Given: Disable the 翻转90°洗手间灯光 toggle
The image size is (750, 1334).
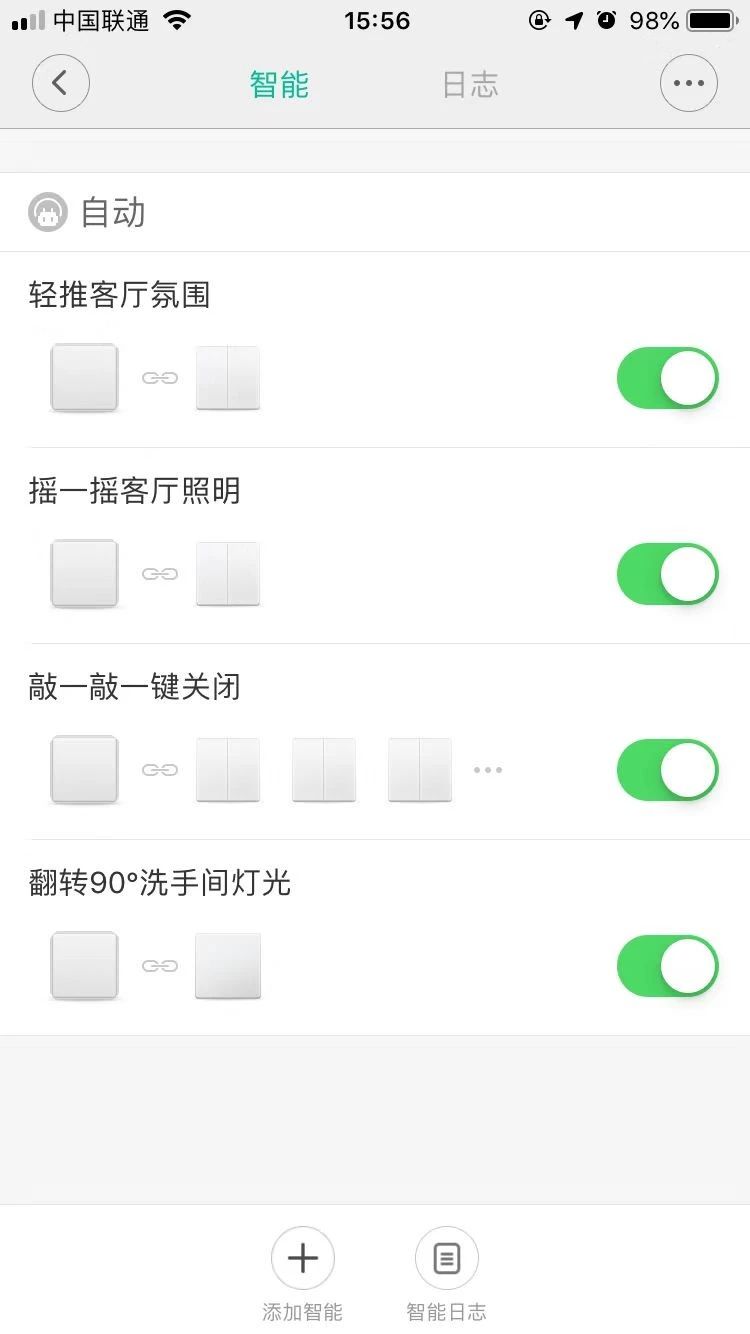Looking at the screenshot, I should pos(666,966).
